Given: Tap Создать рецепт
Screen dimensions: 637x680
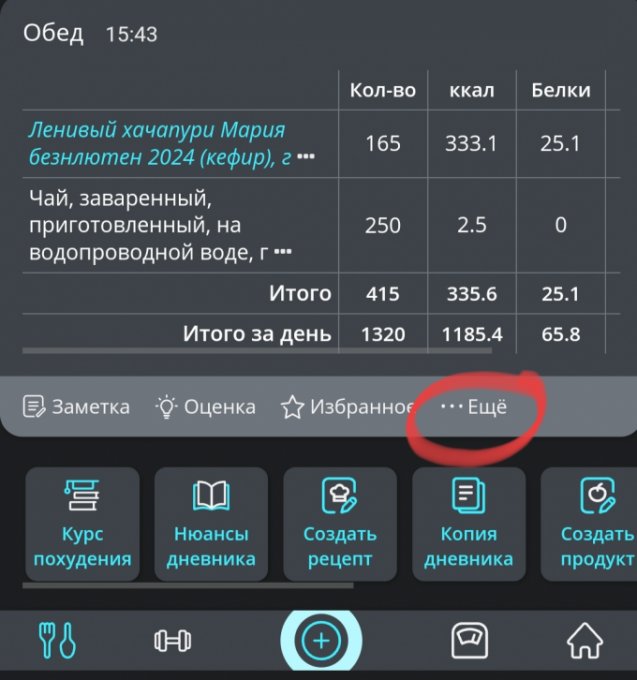Looking at the screenshot, I should pos(340,523).
